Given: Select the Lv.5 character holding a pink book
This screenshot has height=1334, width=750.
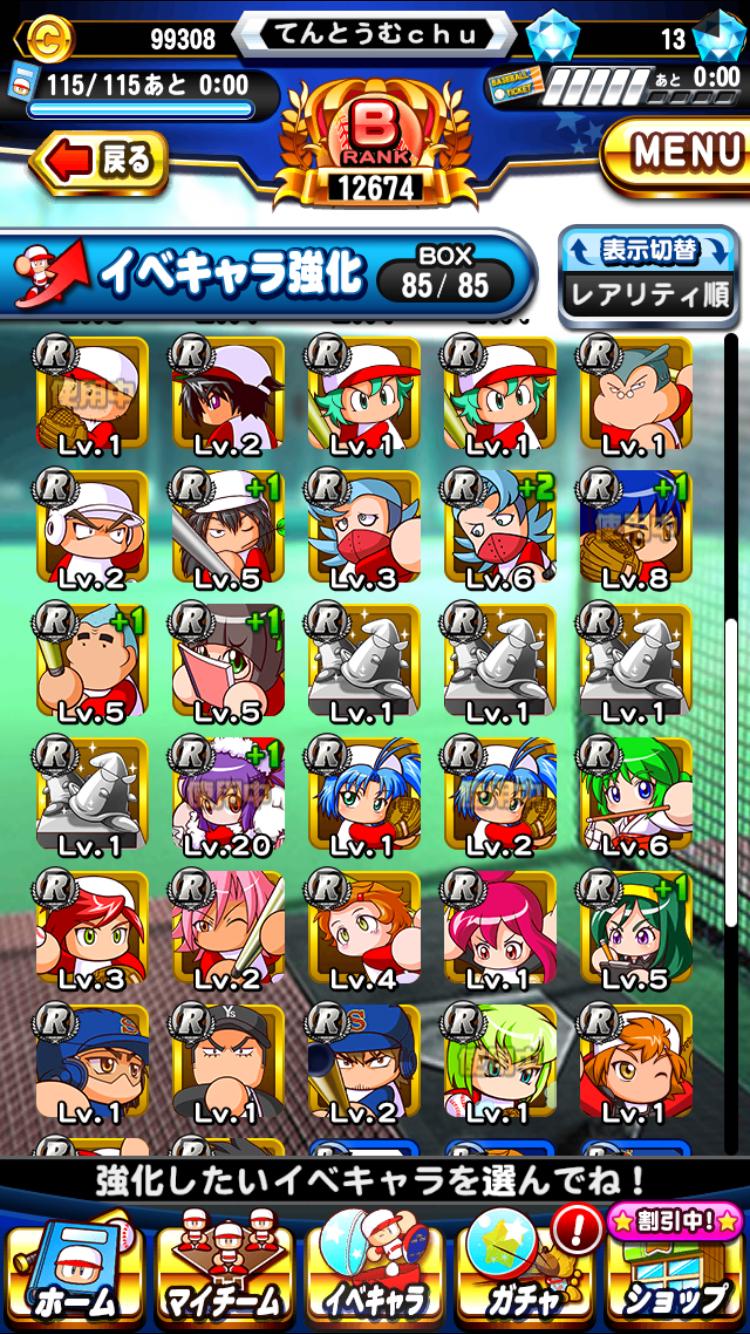Looking at the screenshot, I should (228, 661).
